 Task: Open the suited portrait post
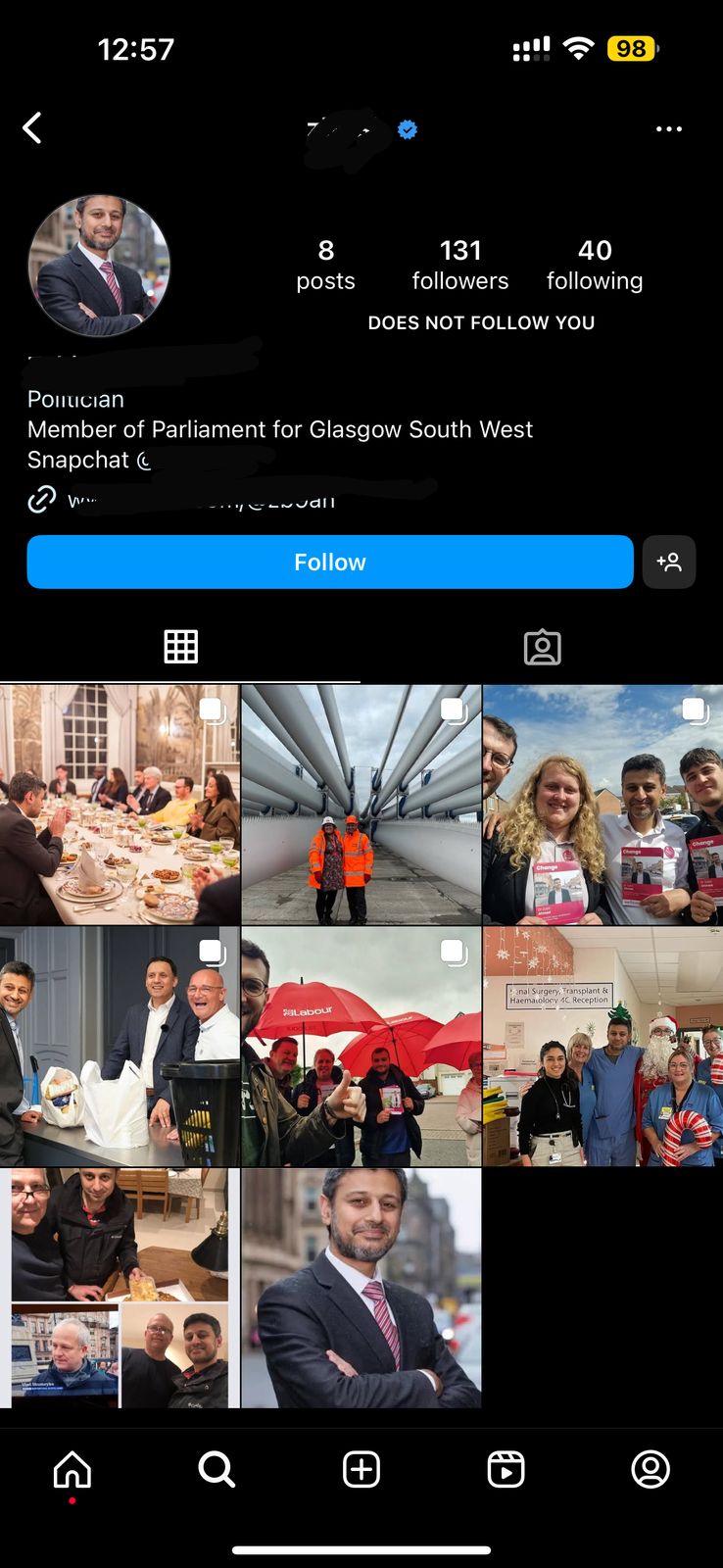point(361,1288)
